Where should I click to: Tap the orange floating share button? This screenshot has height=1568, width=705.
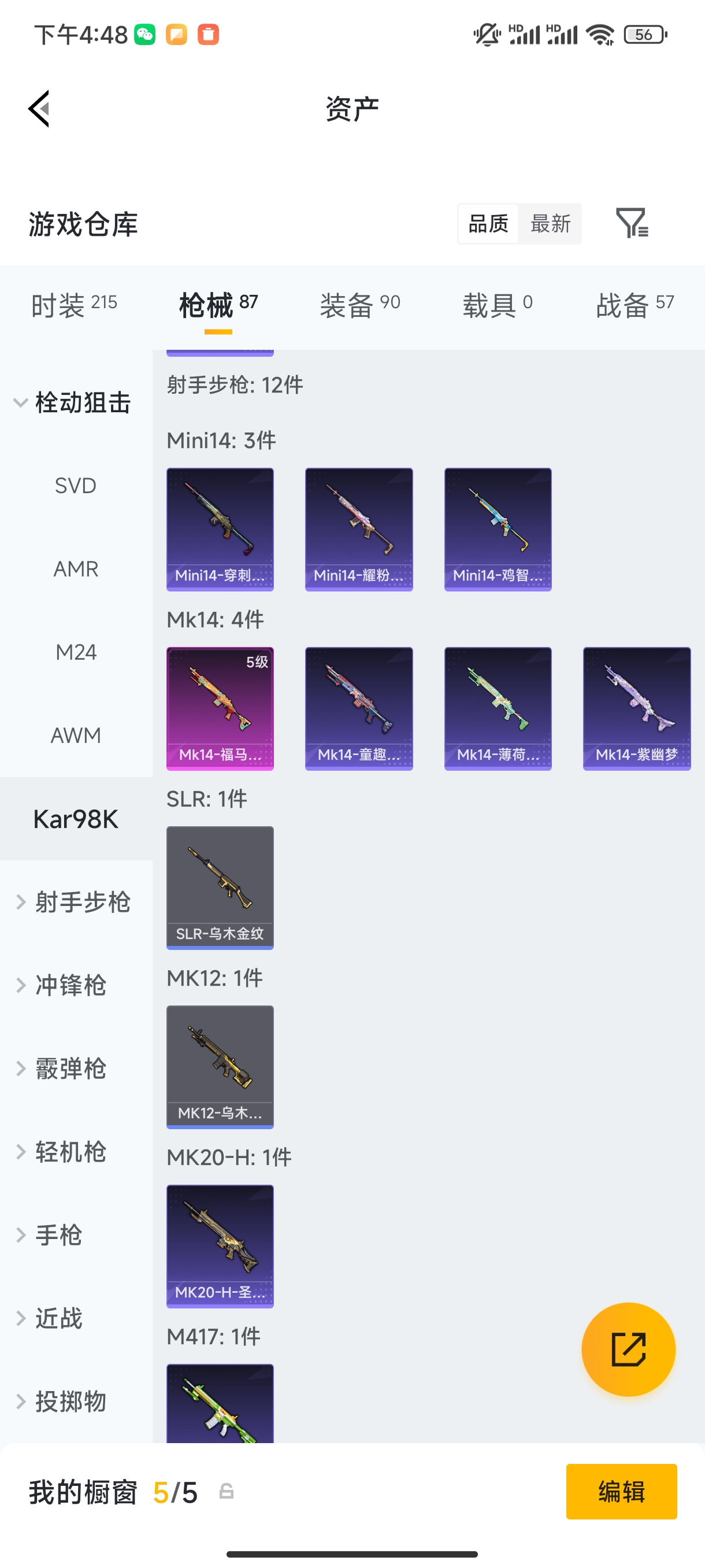[x=628, y=1349]
